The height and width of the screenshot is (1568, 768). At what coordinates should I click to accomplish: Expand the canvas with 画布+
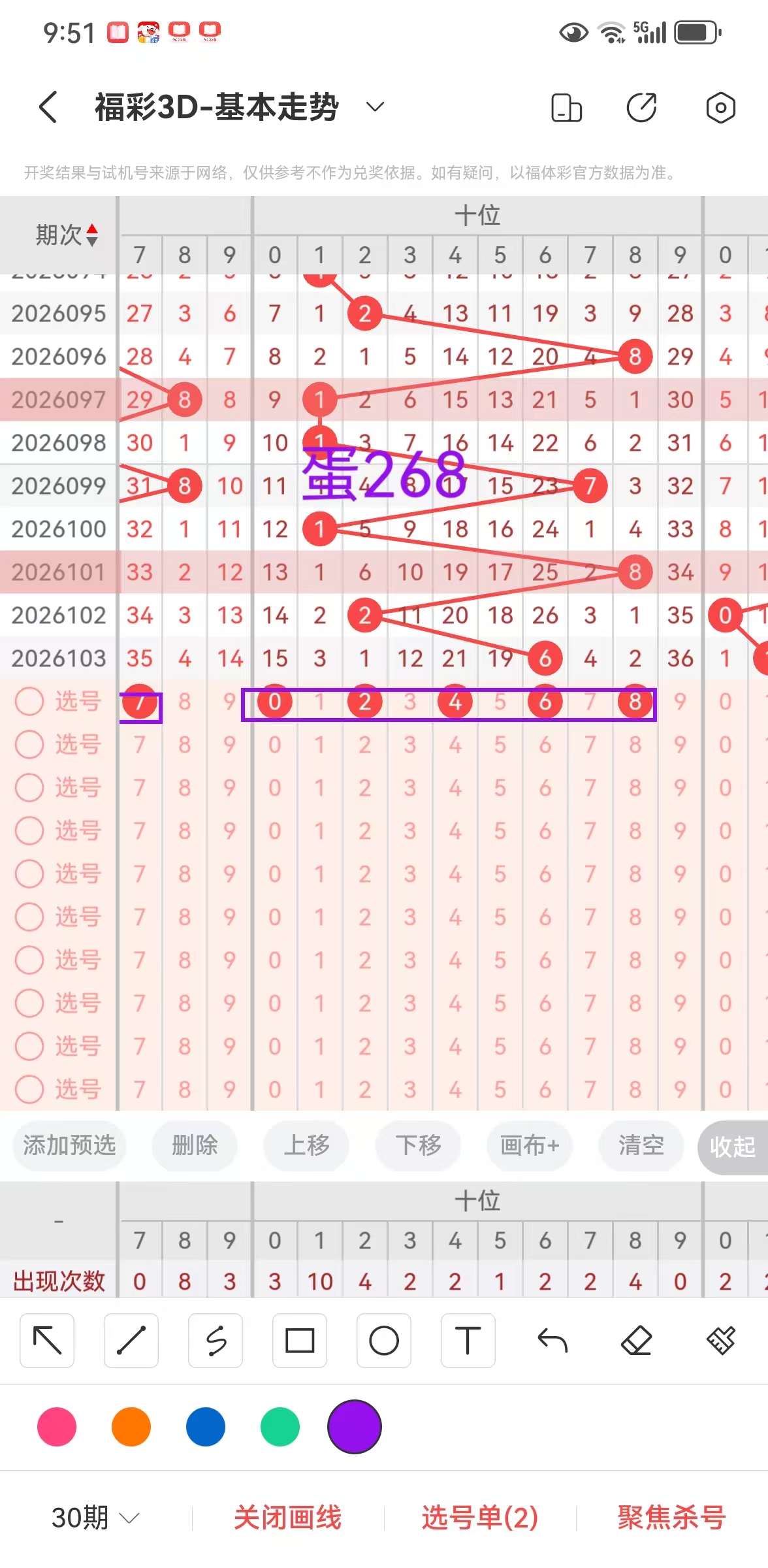pyautogui.click(x=530, y=1145)
